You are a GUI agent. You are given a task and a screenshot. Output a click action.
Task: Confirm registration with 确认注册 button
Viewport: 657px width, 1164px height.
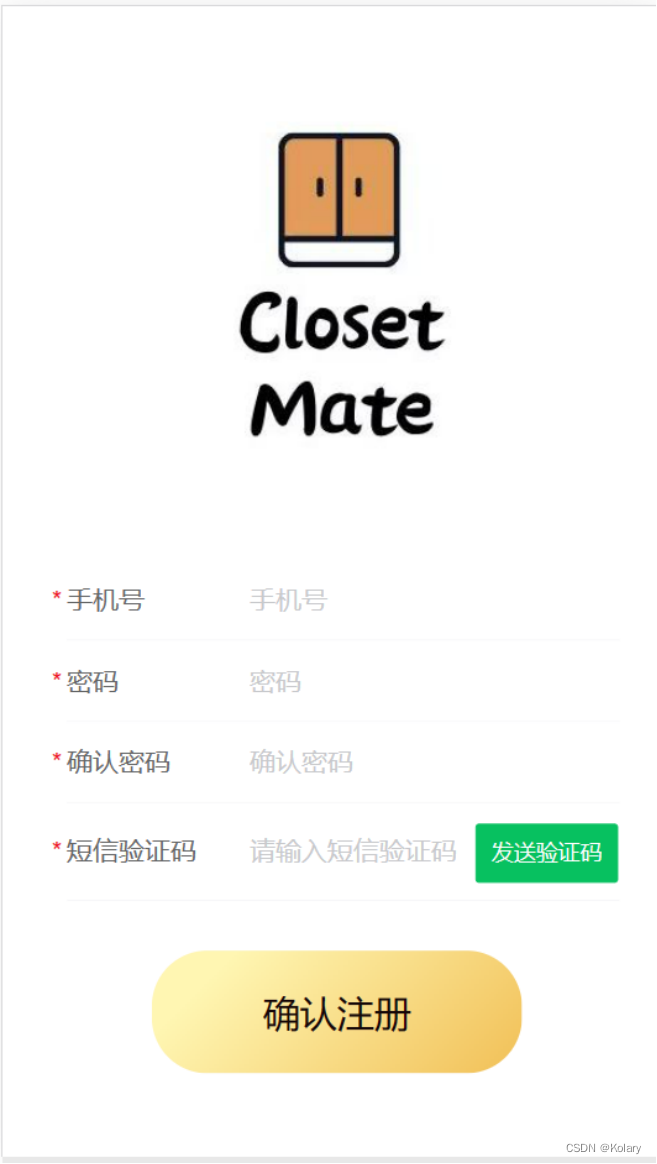pos(337,1012)
